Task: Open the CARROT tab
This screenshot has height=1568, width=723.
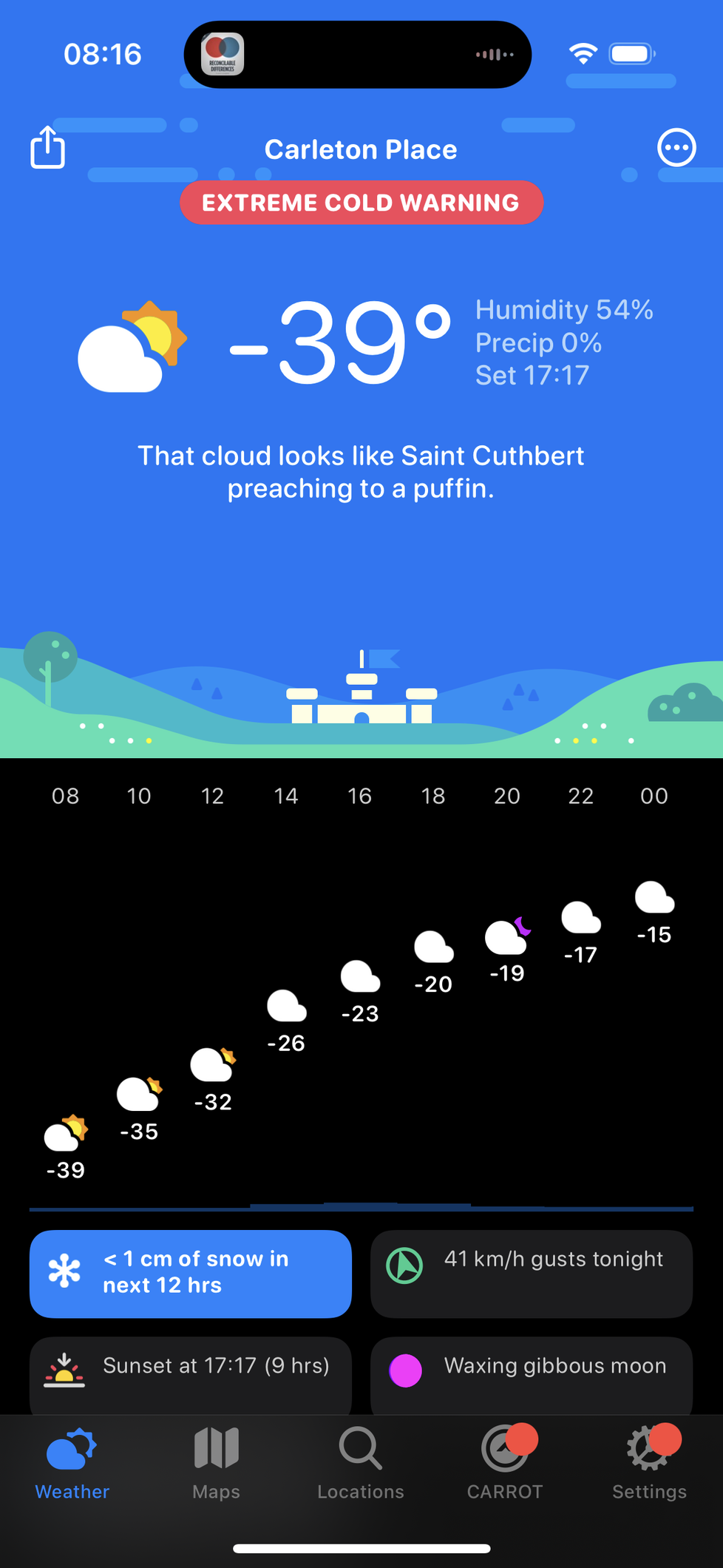Action: click(505, 1464)
